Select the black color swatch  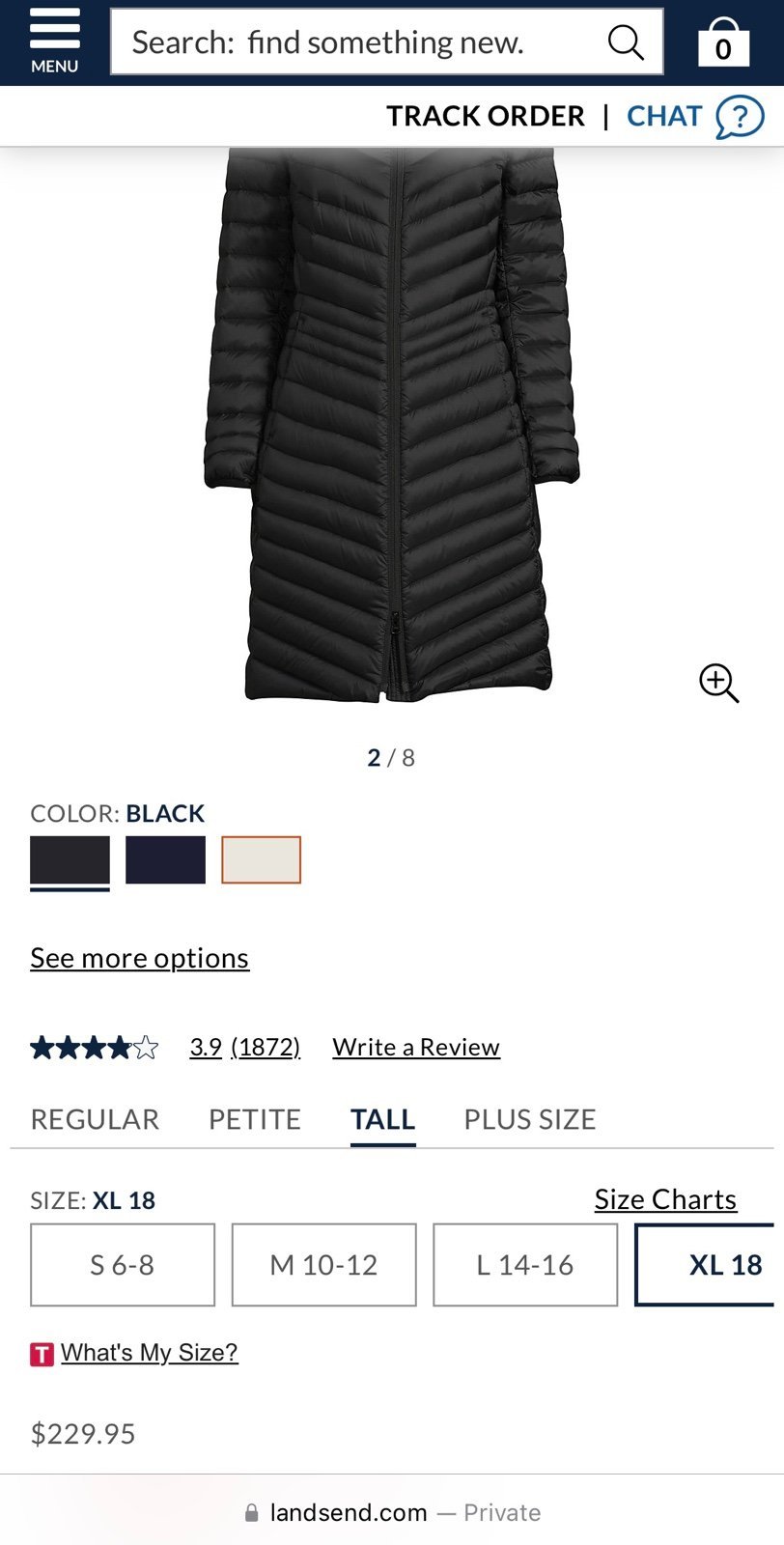click(70, 859)
